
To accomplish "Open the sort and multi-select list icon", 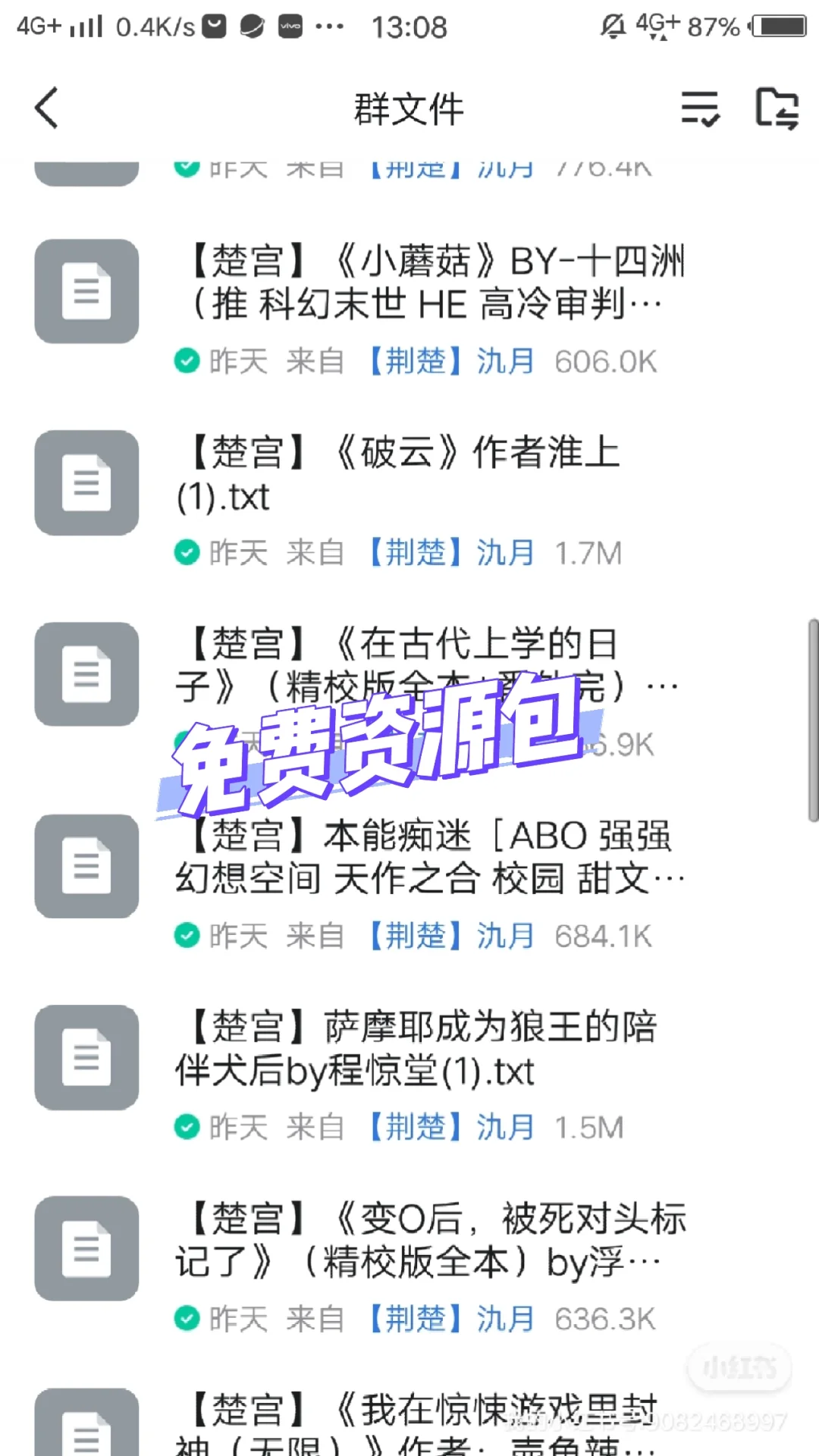I will click(700, 108).
